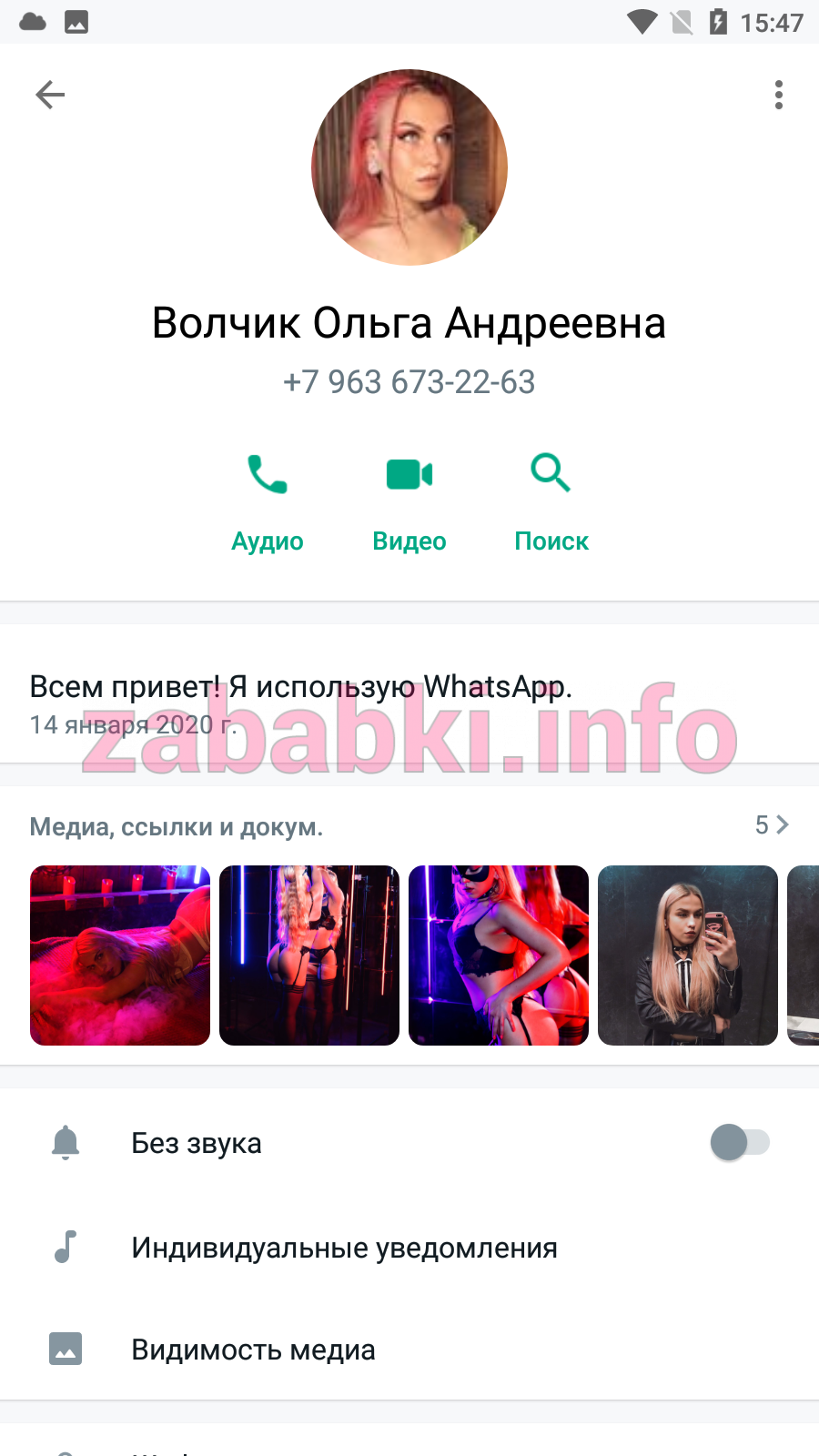Open the first media thumbnail

click(120, 955)
